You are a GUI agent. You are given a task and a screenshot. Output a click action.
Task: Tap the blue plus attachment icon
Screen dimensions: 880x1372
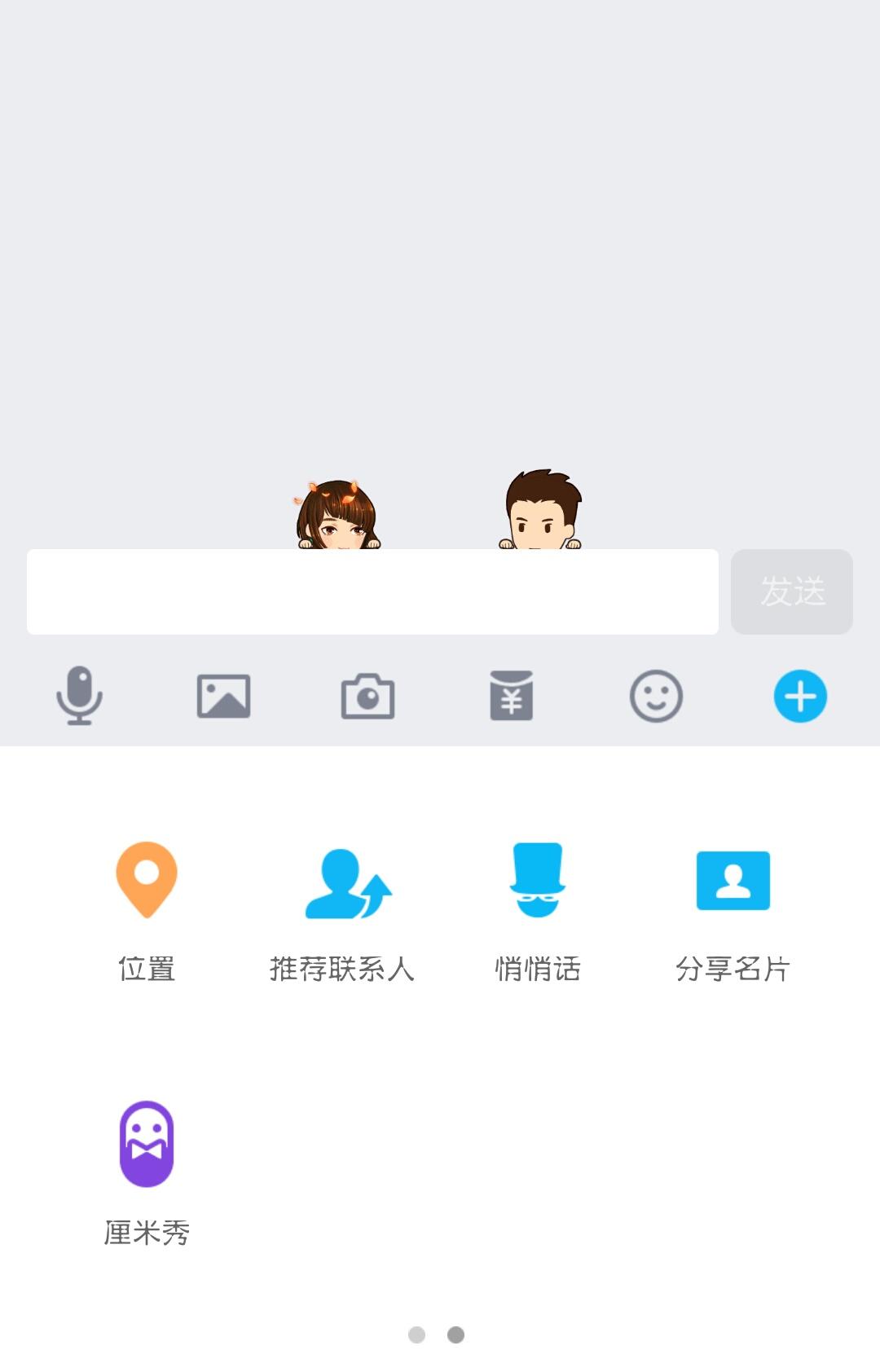799,697
